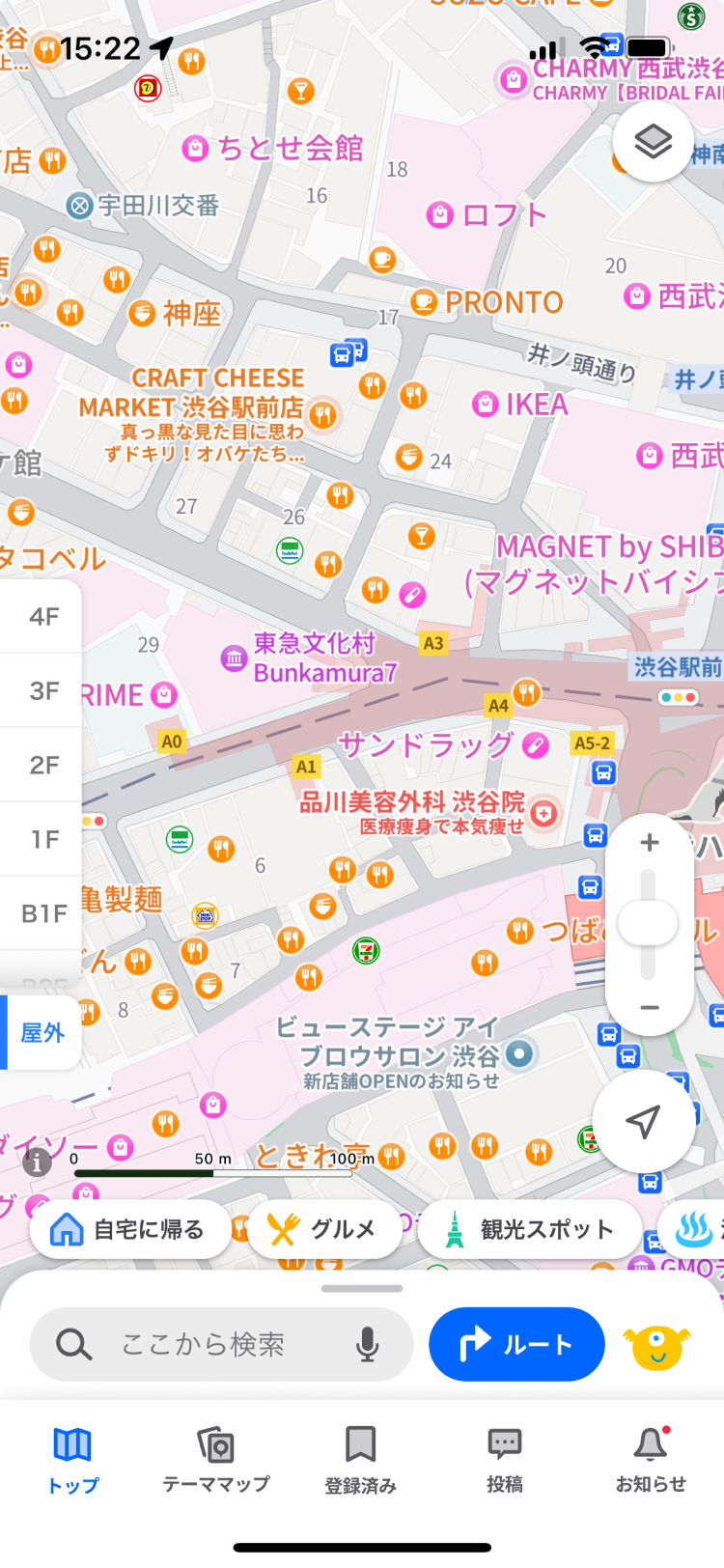This screenshot has width=724, height=1568.
Task: Start voice search with the microphone
Action: pyautogui.click(x=368, y=1344)
